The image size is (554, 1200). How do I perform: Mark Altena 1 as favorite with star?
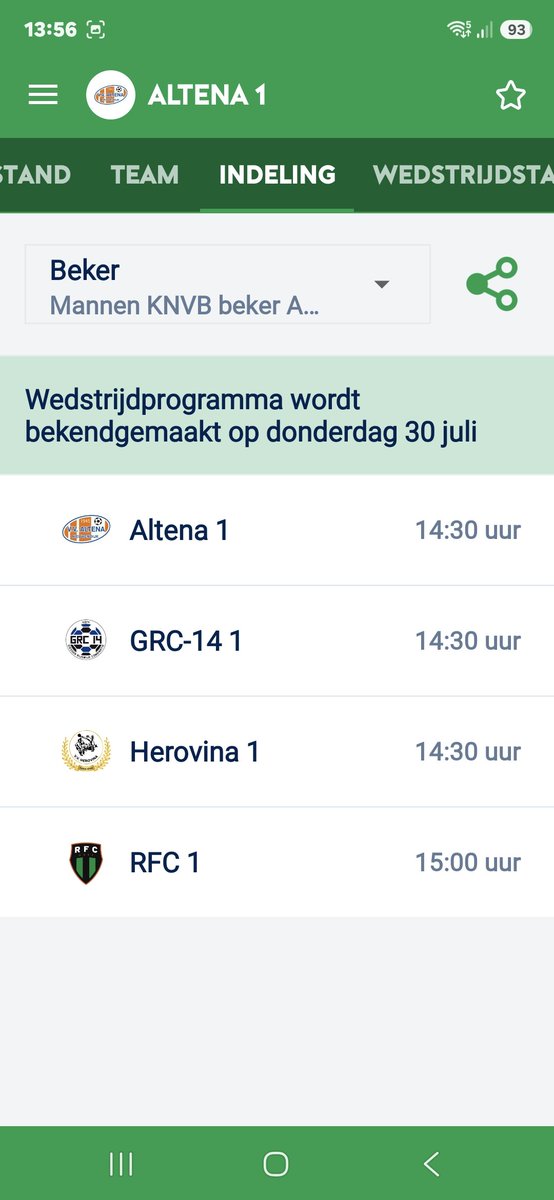(510, 95)
